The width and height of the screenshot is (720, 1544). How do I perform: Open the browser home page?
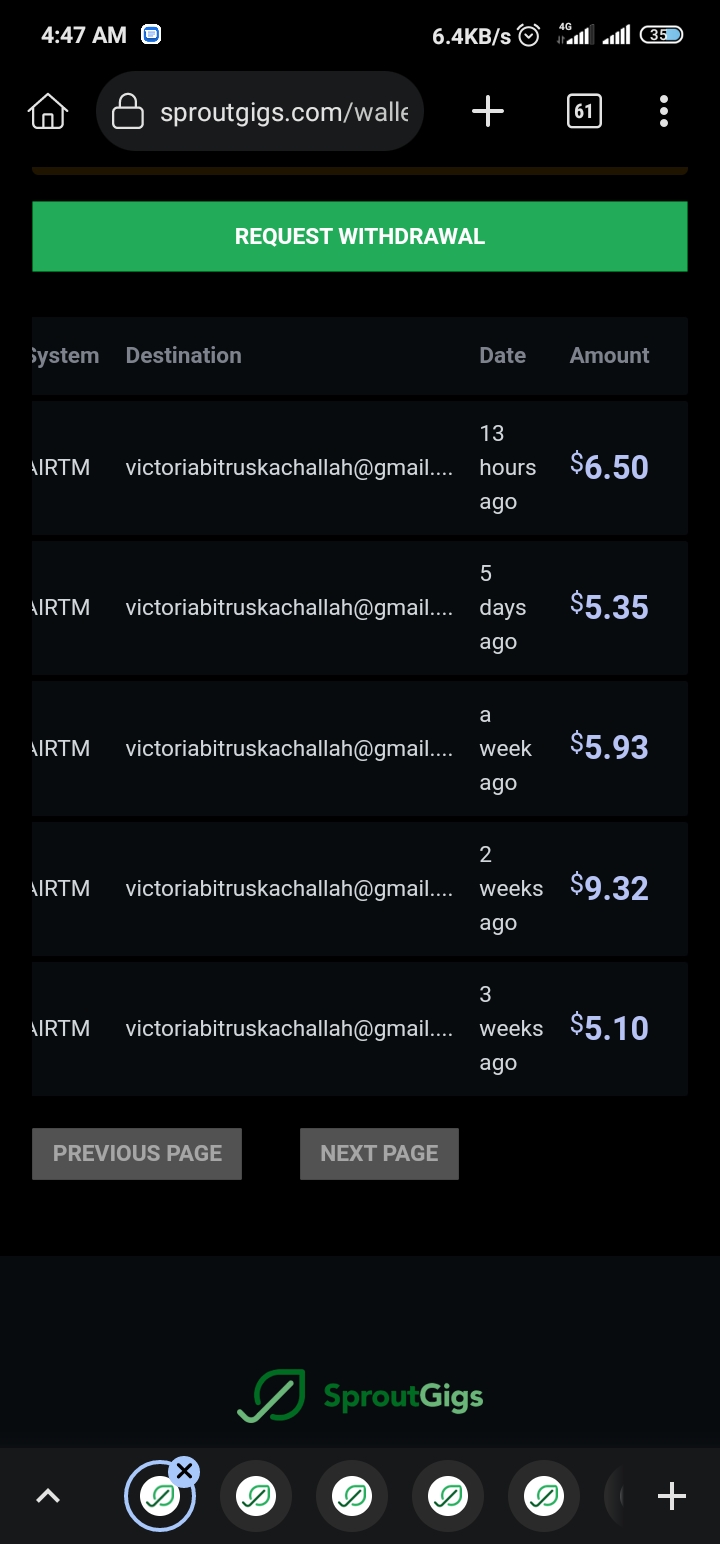[48, 111]
